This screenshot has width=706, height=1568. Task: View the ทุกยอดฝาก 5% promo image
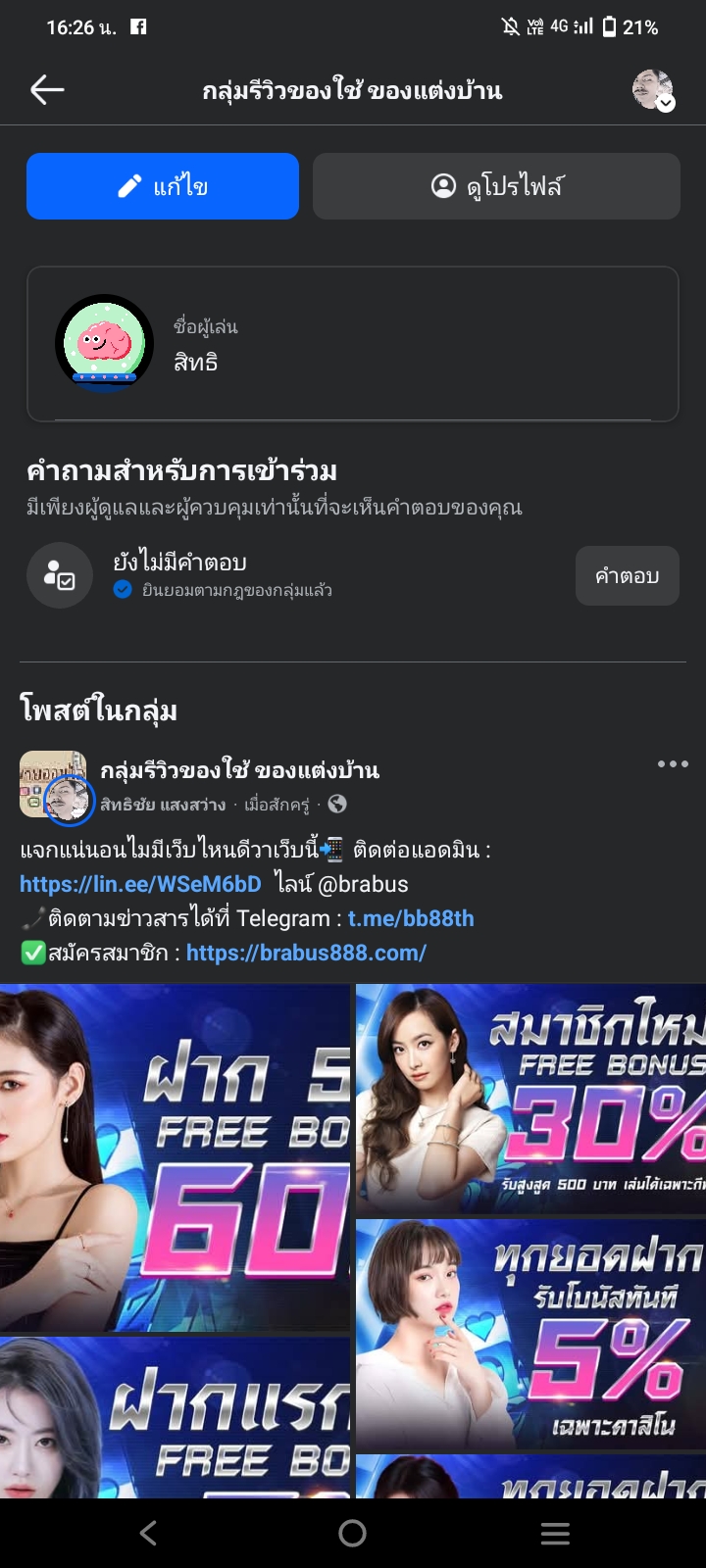coord(530,1335)
